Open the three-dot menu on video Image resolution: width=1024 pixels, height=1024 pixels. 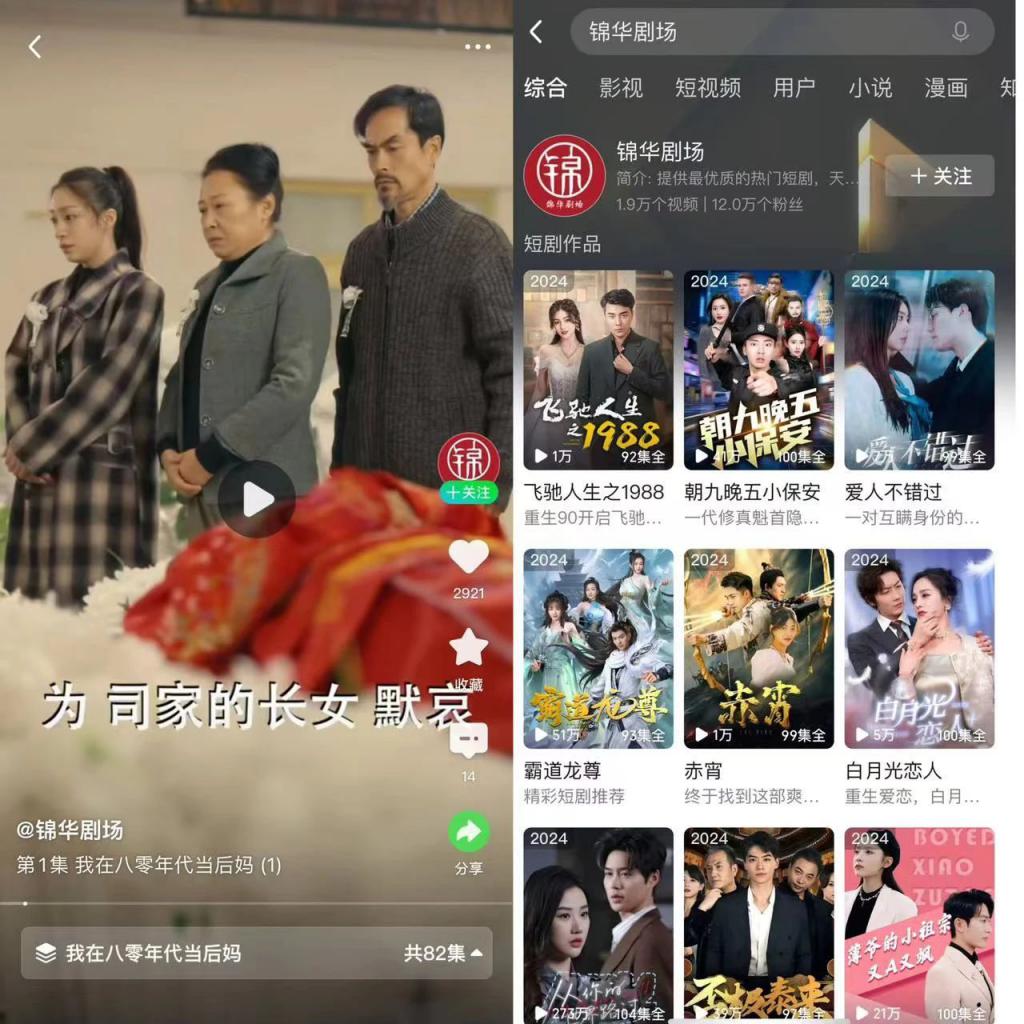tap(477, 47)
